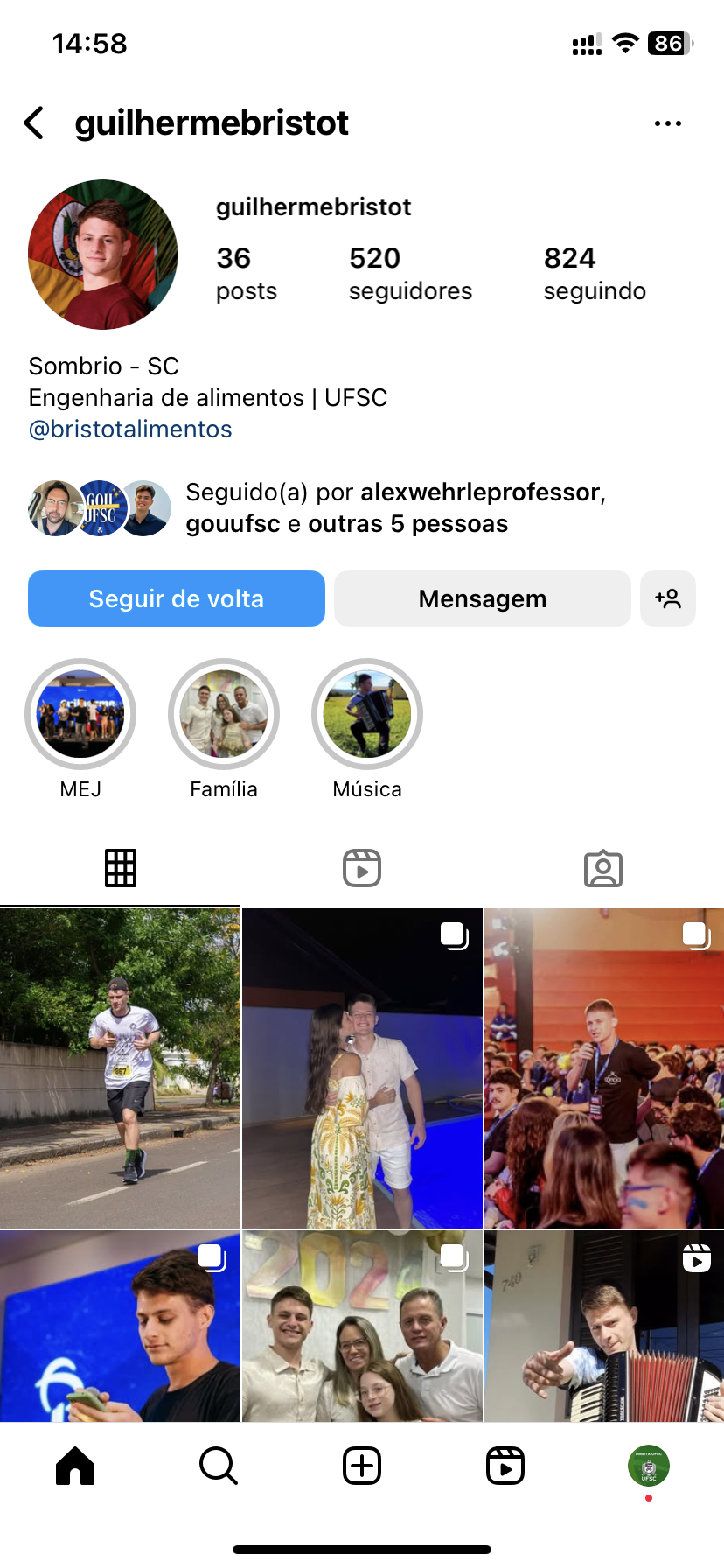Switch to the Reels profile tab
724x1568 pixels.
click(x=362, y=868)
